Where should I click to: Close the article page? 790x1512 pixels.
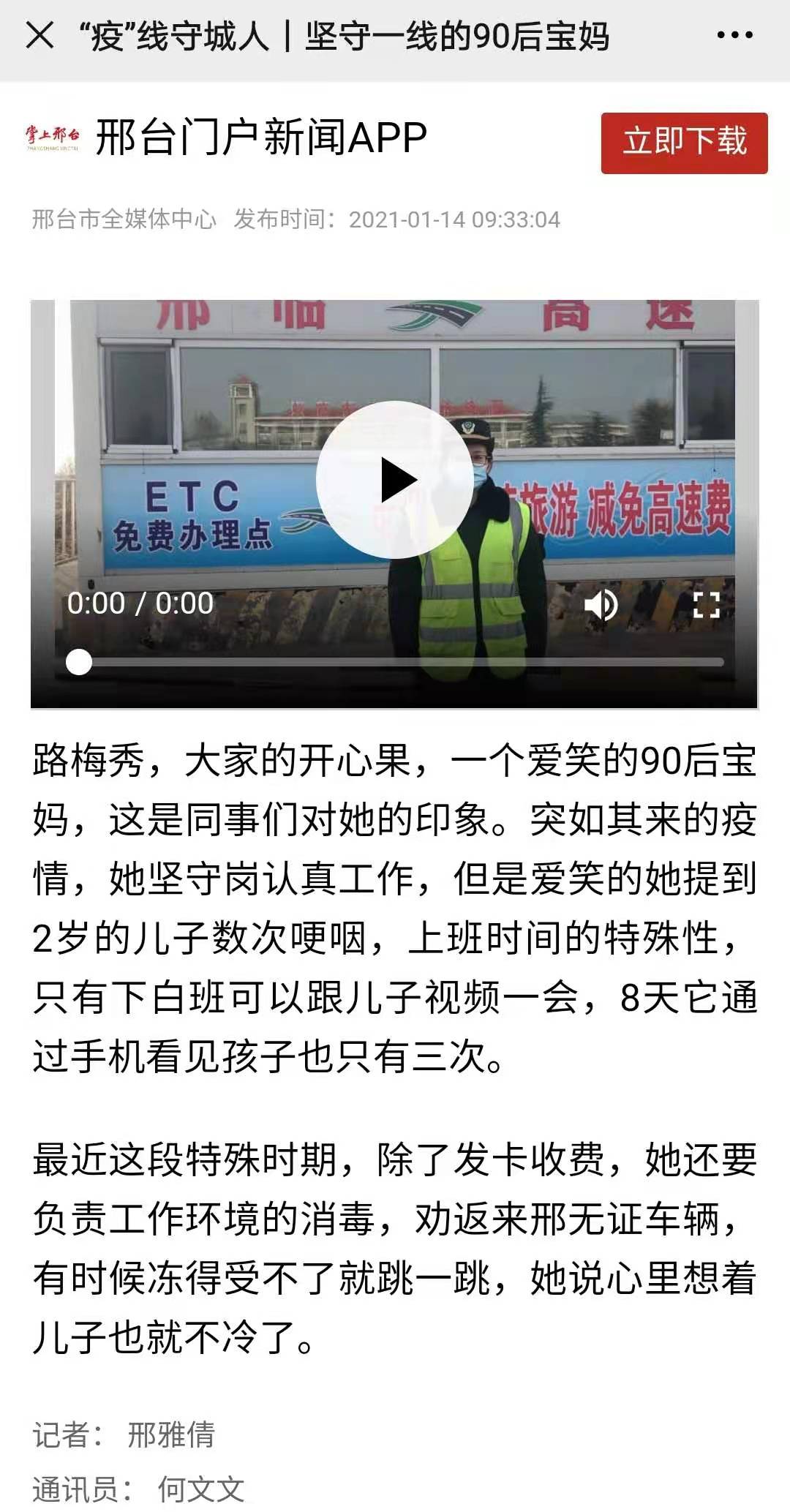(39, 35)
